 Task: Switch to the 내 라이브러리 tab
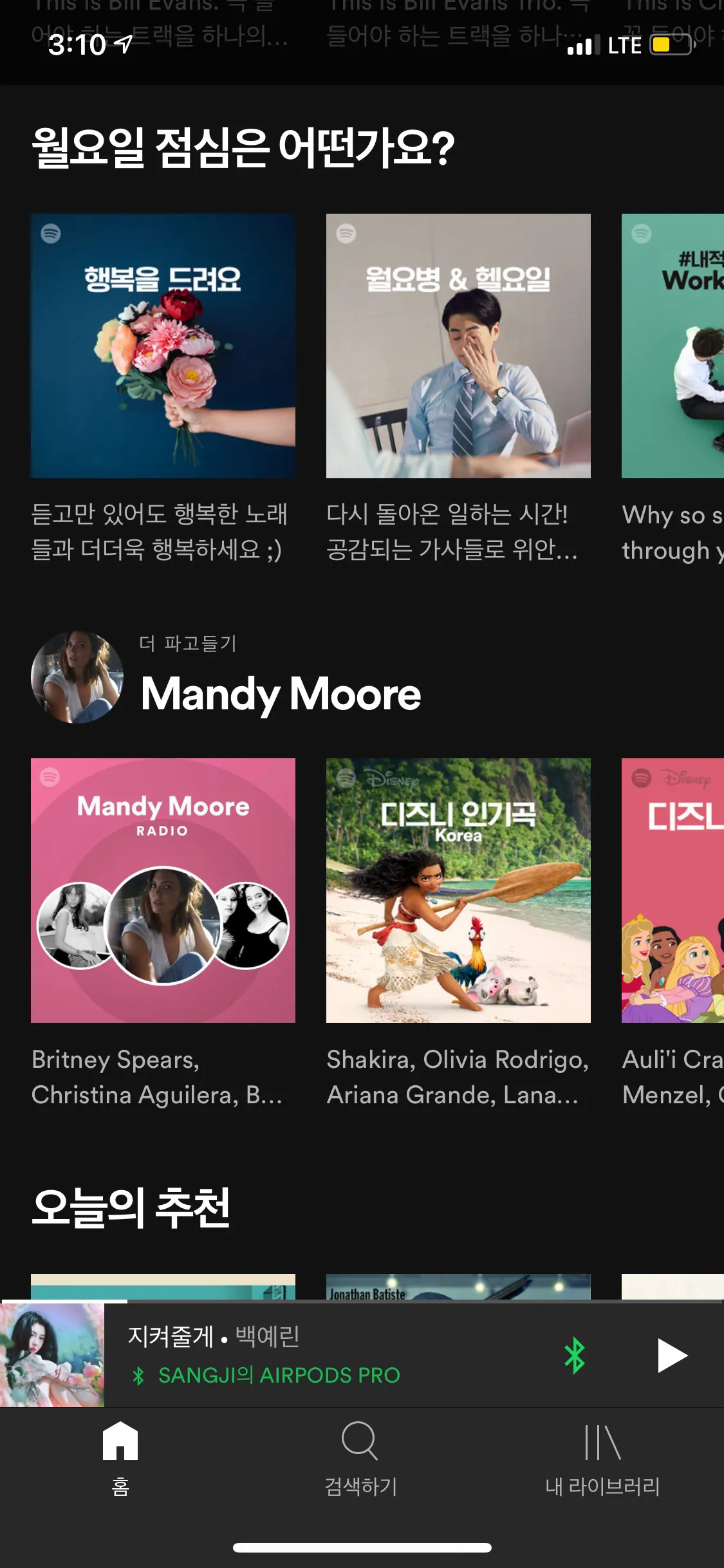point(602,1458)
